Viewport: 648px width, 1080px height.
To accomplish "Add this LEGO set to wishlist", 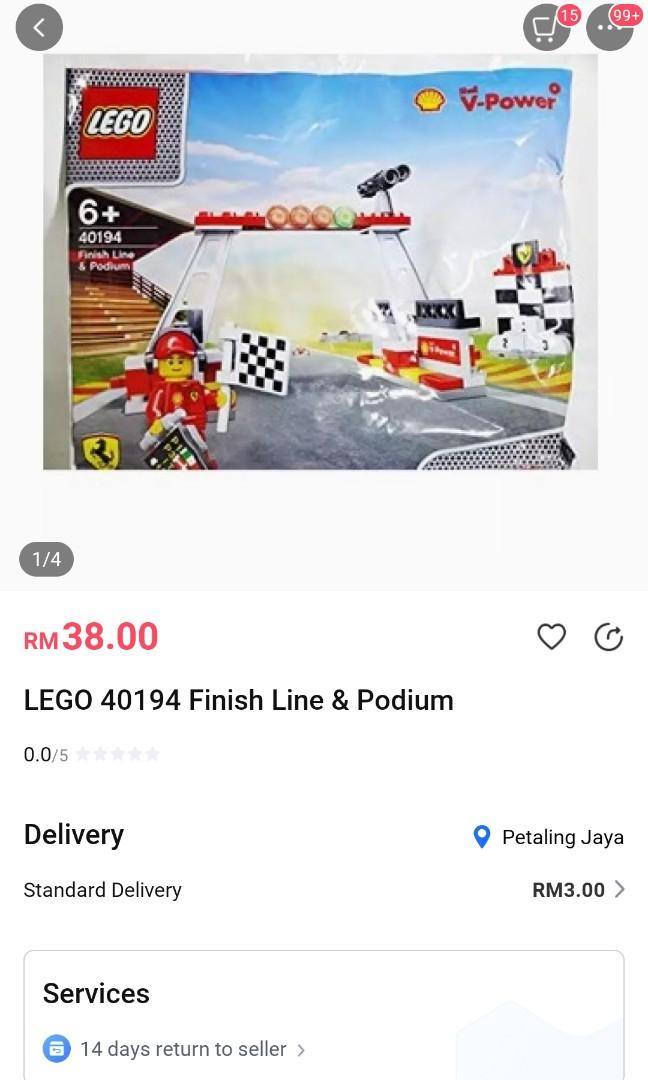I will pyautogui.click(x=551, y=636).
